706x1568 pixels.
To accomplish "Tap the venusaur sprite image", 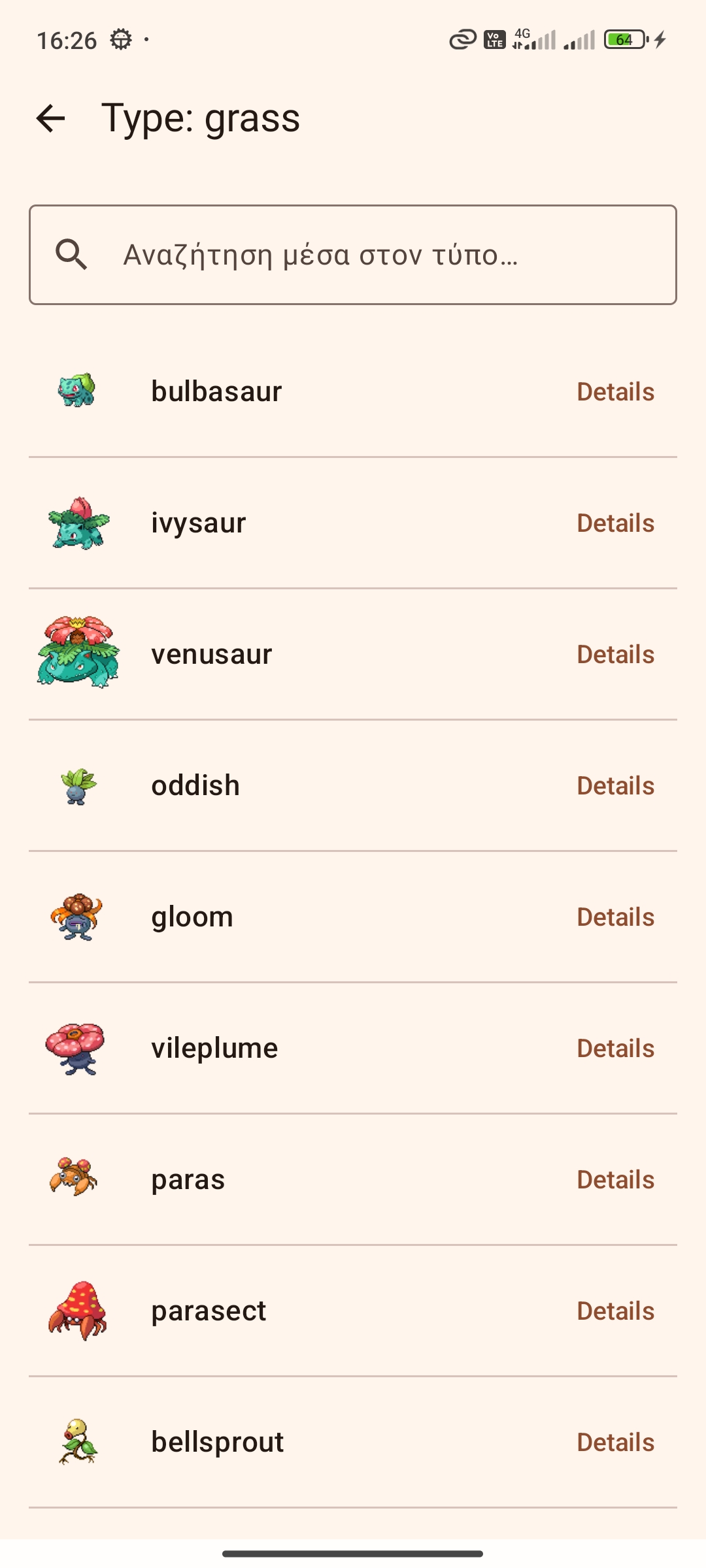I will (x=75, y=653).
